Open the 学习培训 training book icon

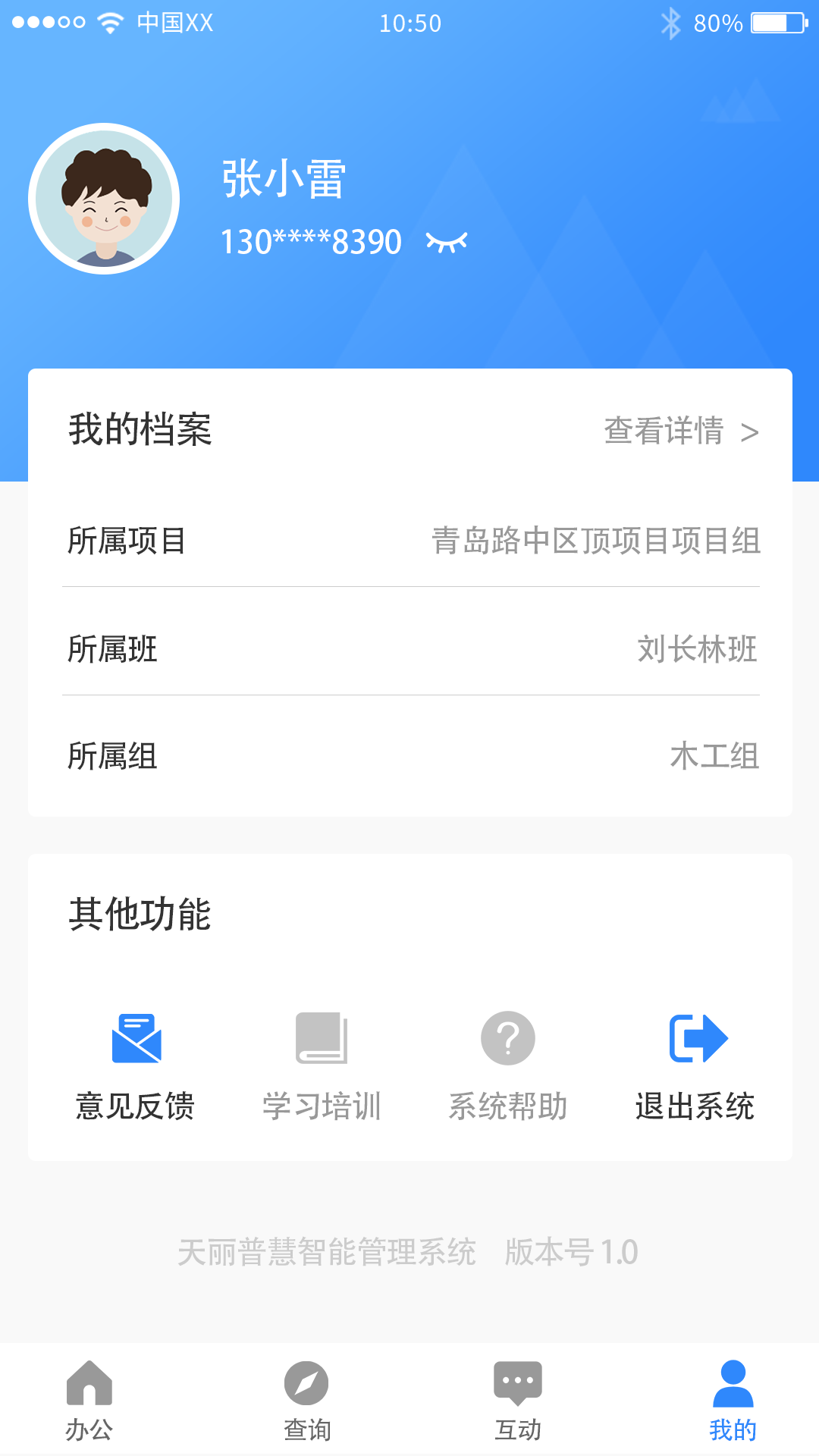pos(322,1039)
